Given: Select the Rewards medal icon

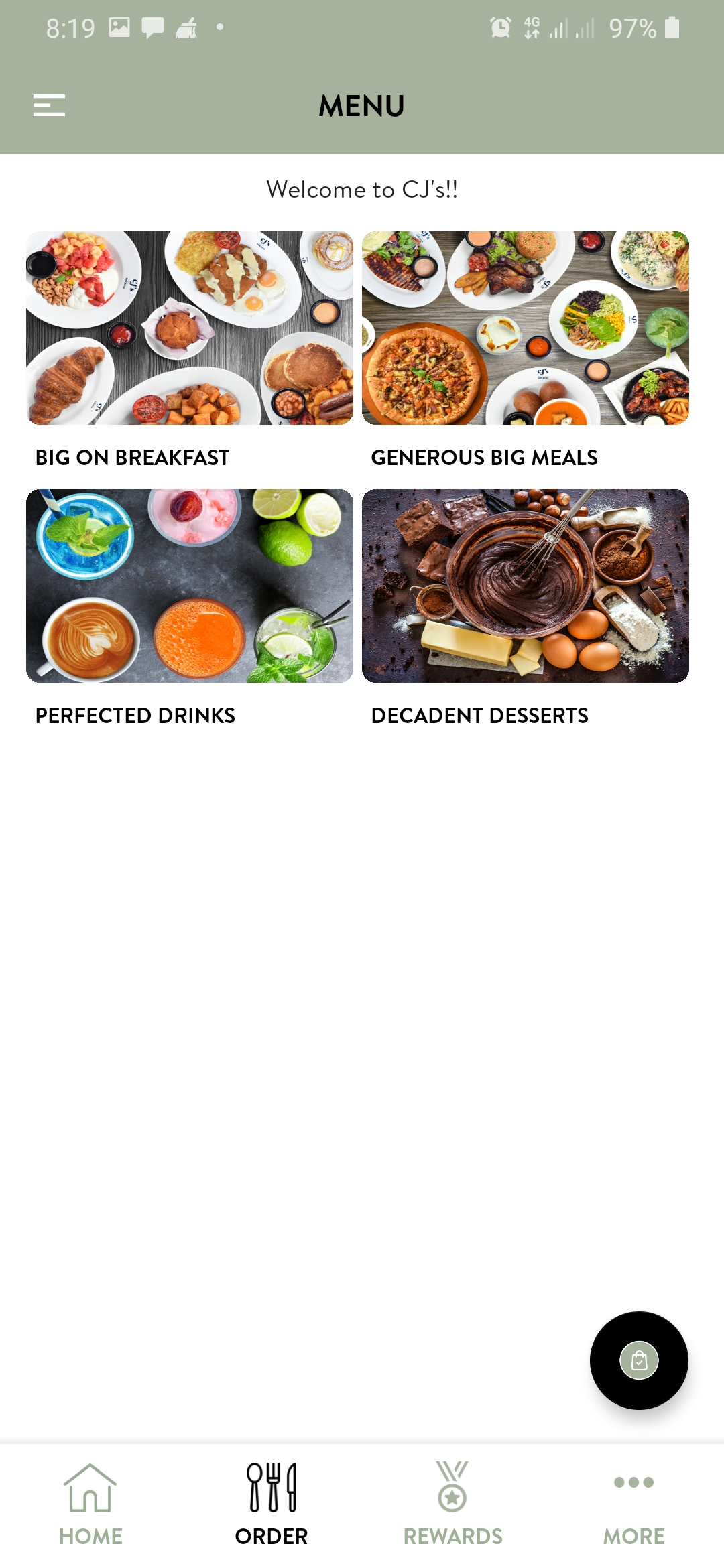Looking at the screenshot, I should click(452, 1491).
